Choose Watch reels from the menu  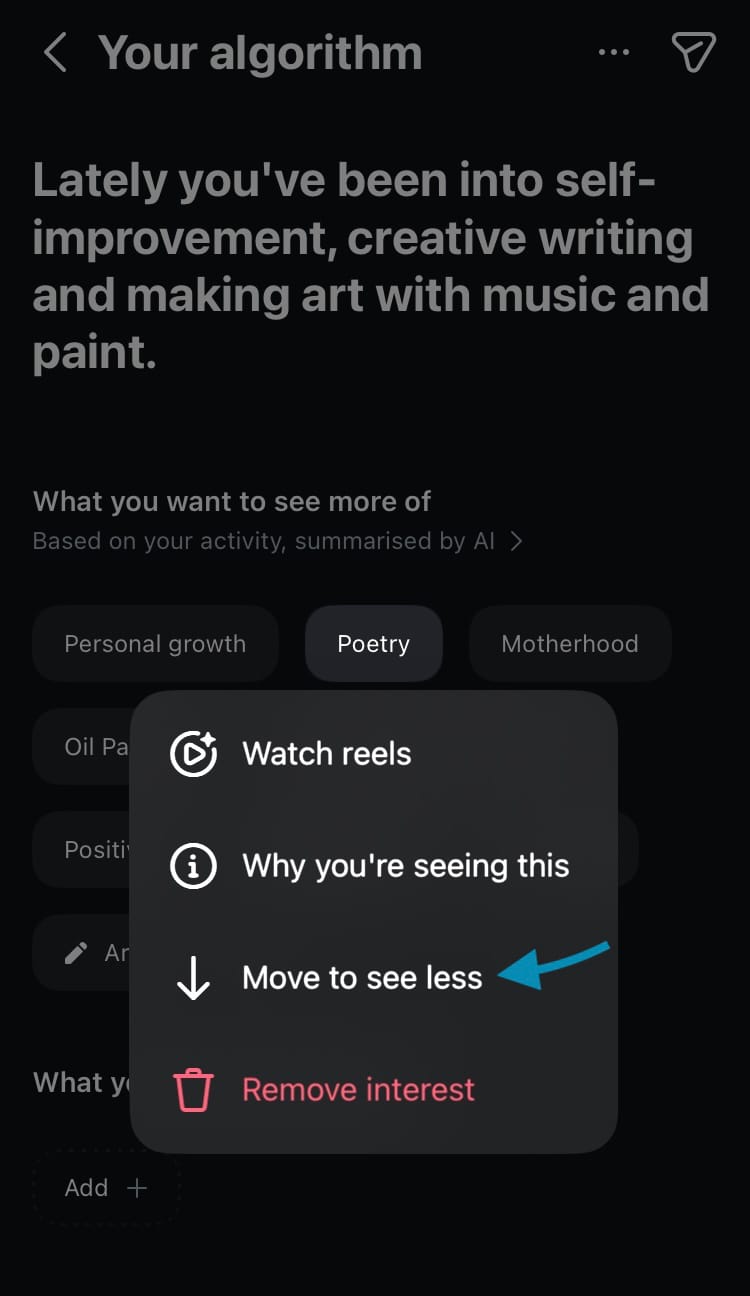pos(326,754)
